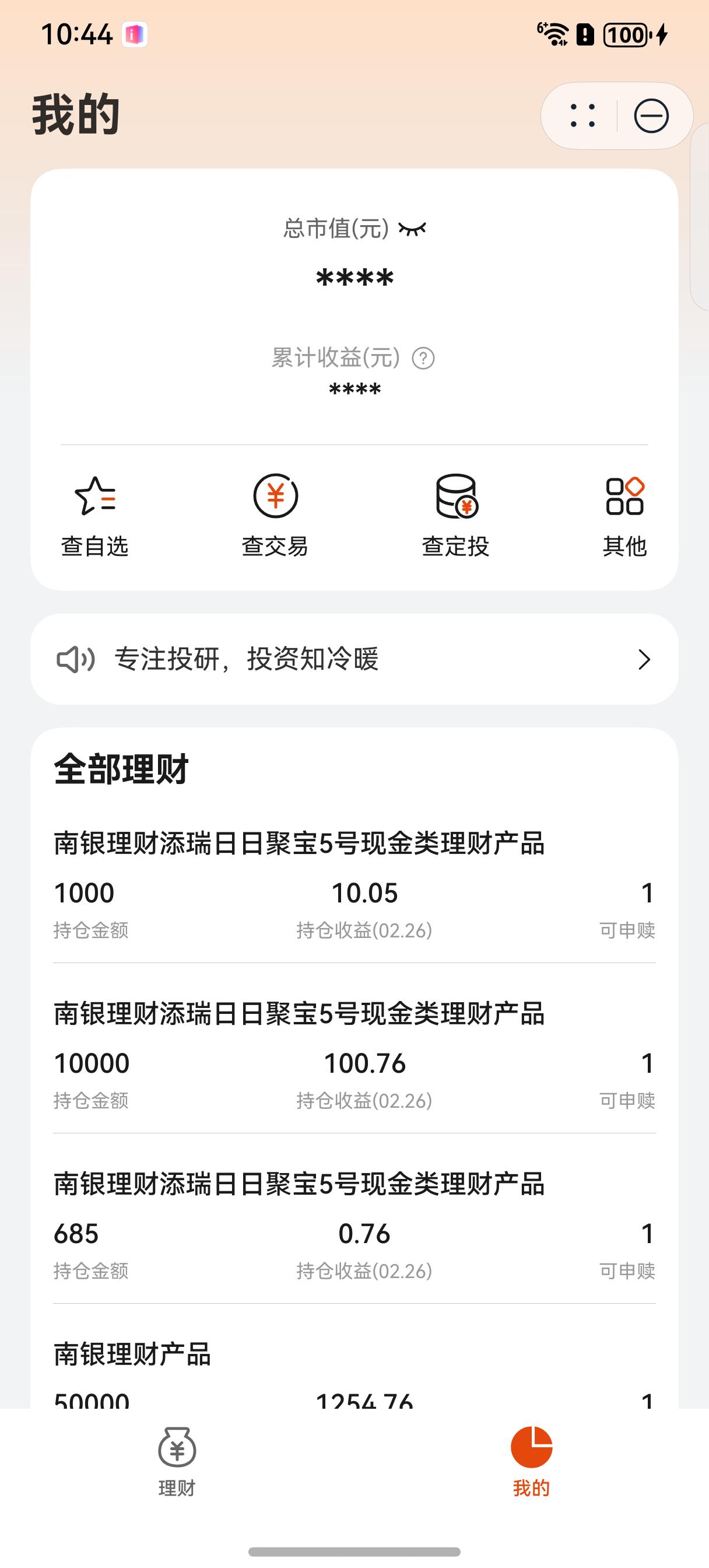Open the 其他 options
This screenshot has width=709, height=1568.
[x=624, y=516]
